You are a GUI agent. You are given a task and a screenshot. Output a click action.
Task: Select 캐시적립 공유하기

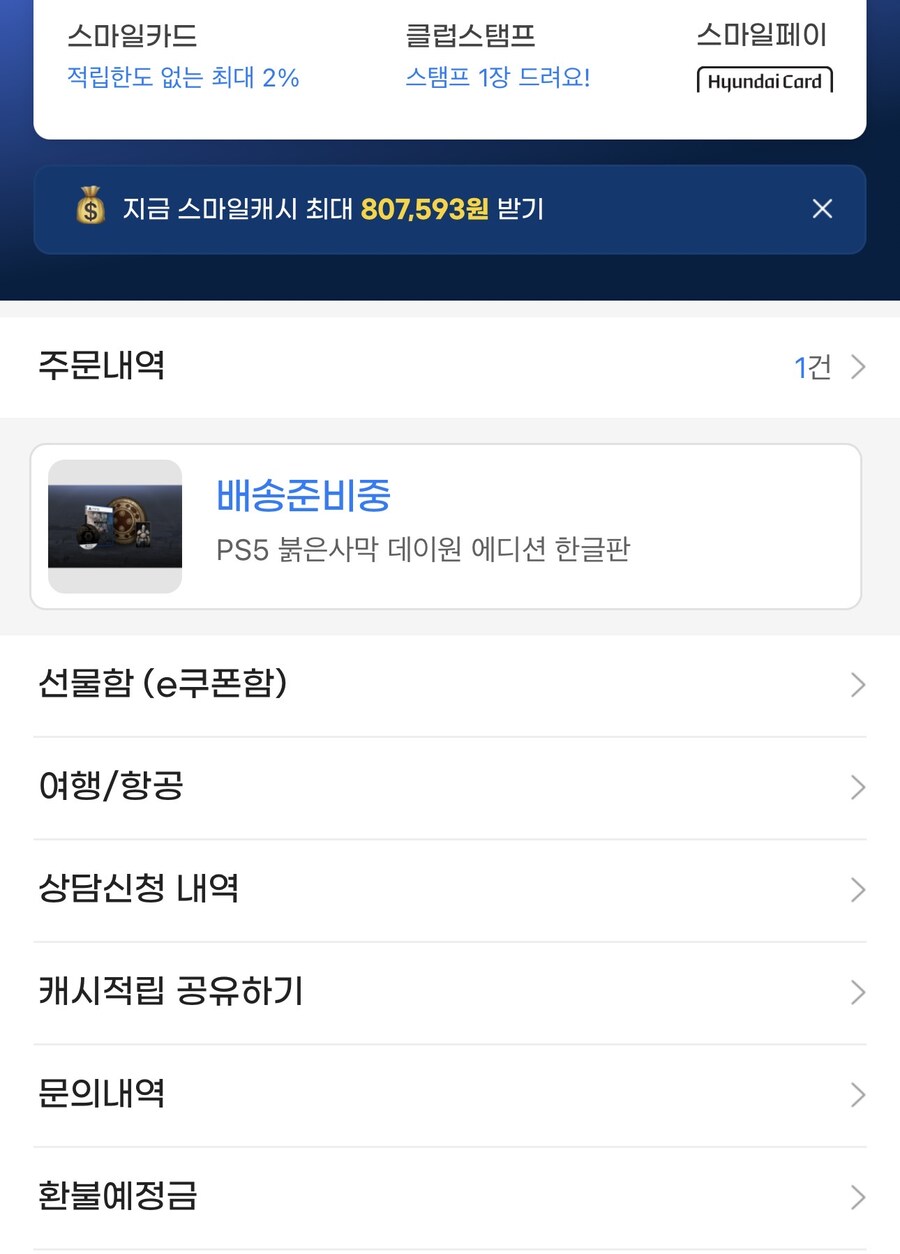tap(450, 992)
